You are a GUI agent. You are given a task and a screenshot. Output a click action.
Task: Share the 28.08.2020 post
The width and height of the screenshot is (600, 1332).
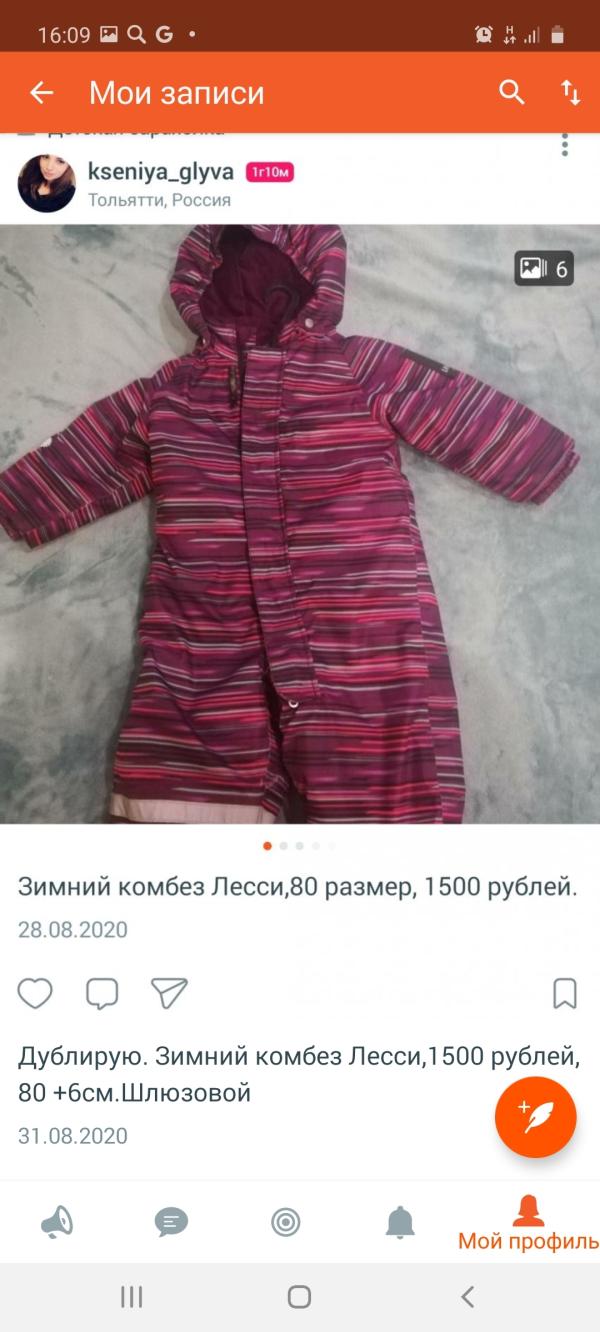(x=169, y=993)
